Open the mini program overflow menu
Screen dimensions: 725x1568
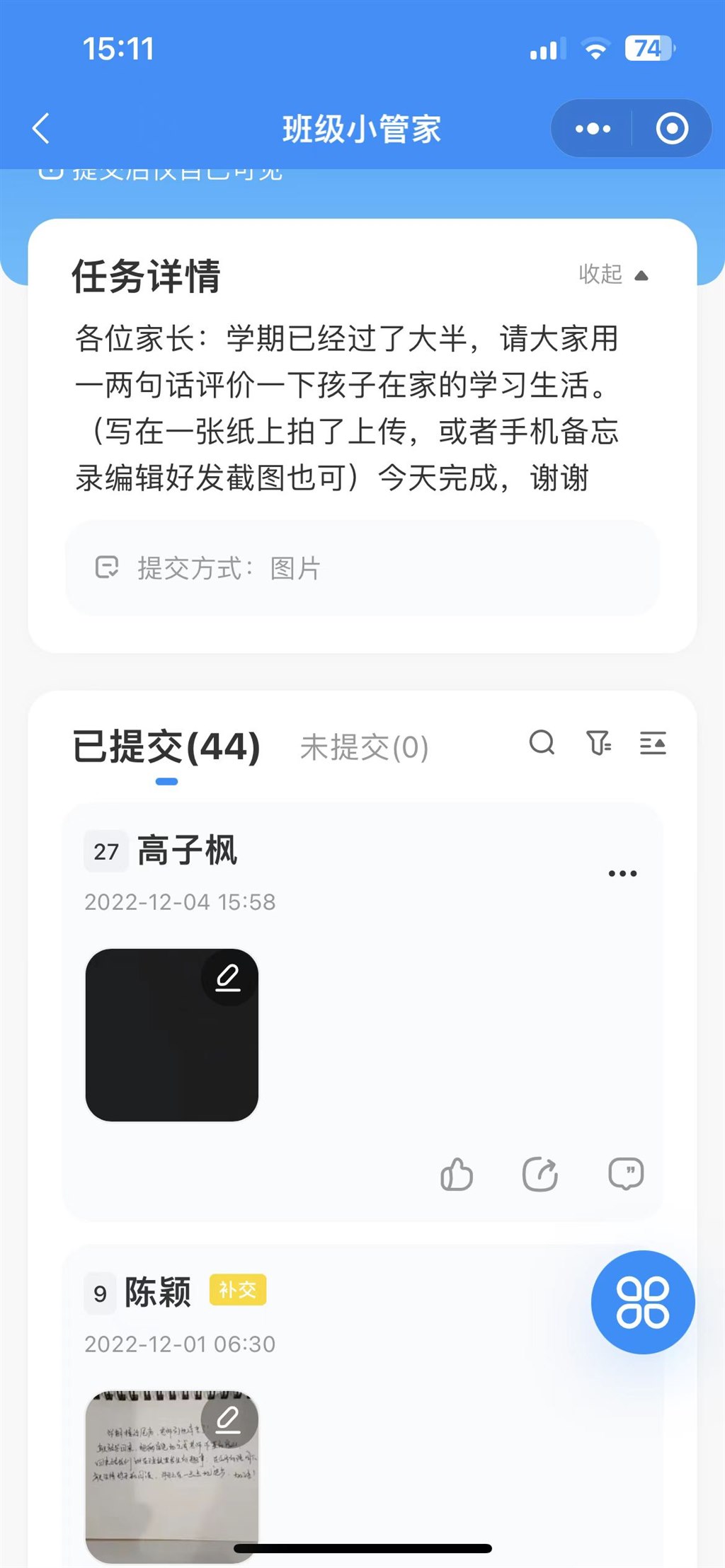pos(593,129)
